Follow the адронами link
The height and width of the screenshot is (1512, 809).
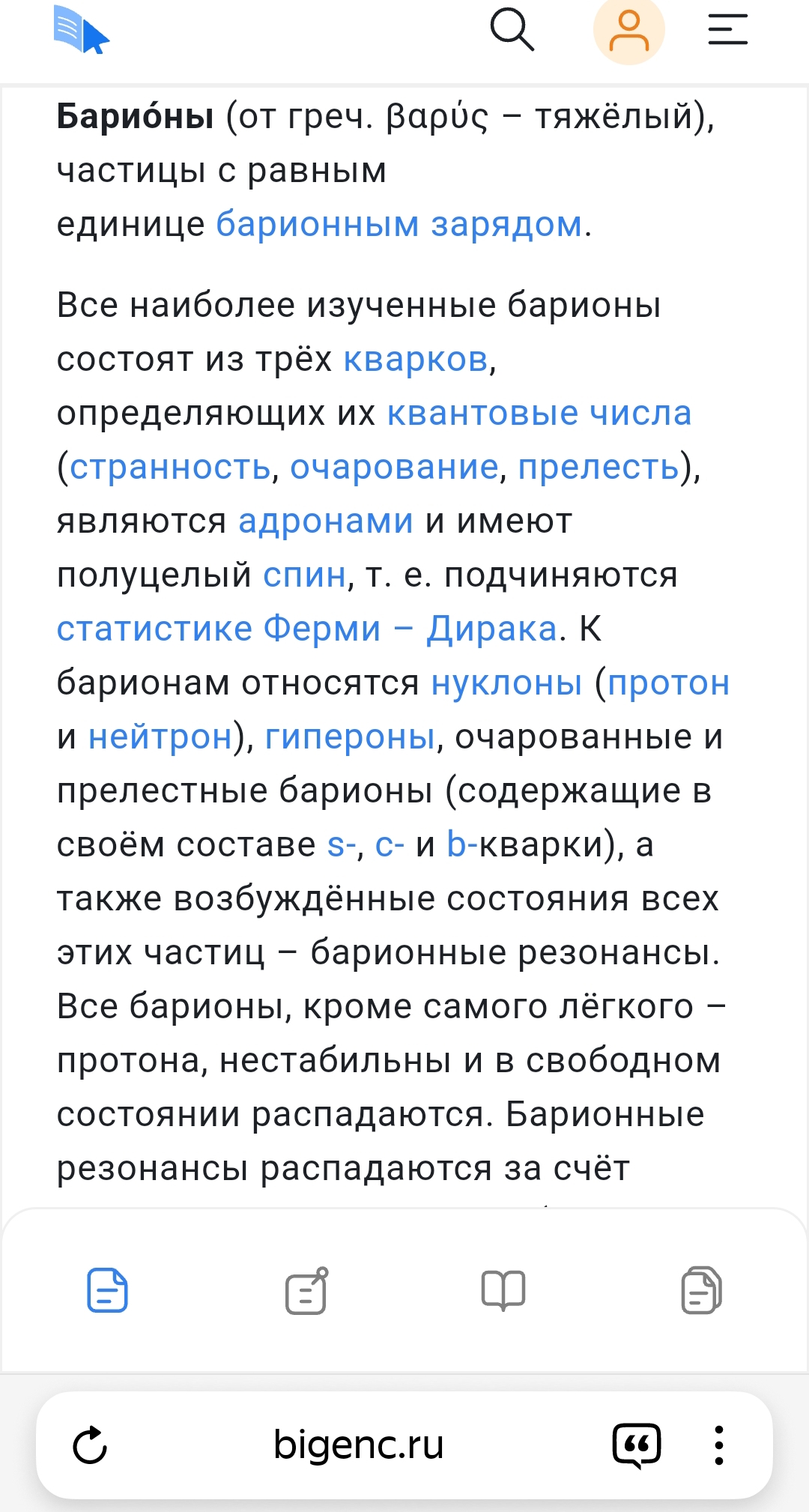(x=326, y=521)
